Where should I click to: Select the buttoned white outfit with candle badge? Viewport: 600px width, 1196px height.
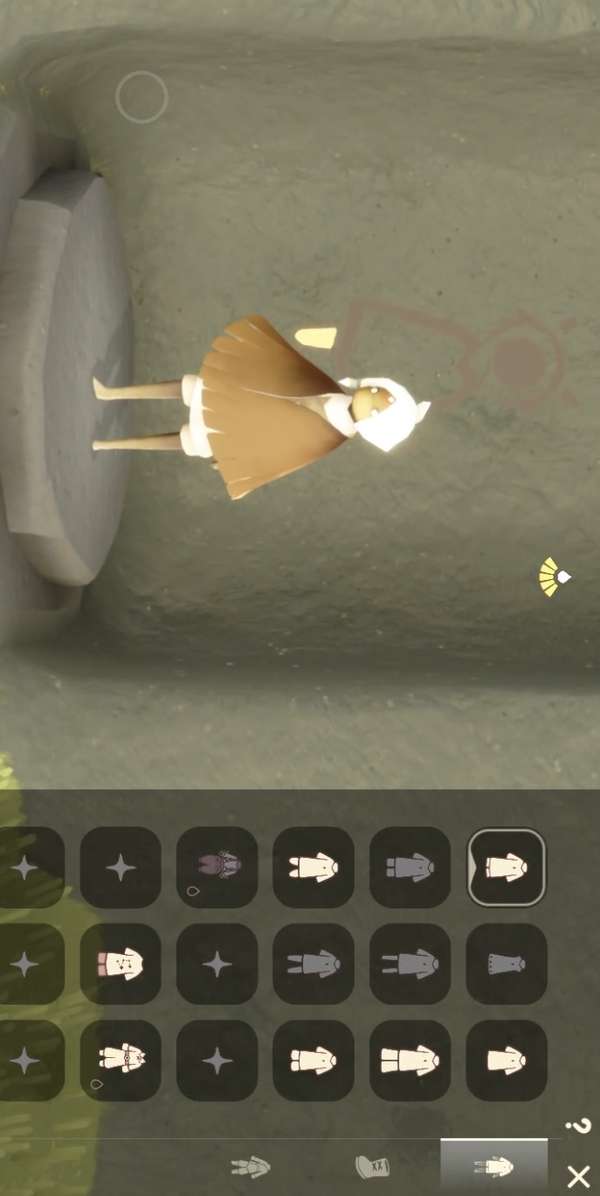(120, 1060)
